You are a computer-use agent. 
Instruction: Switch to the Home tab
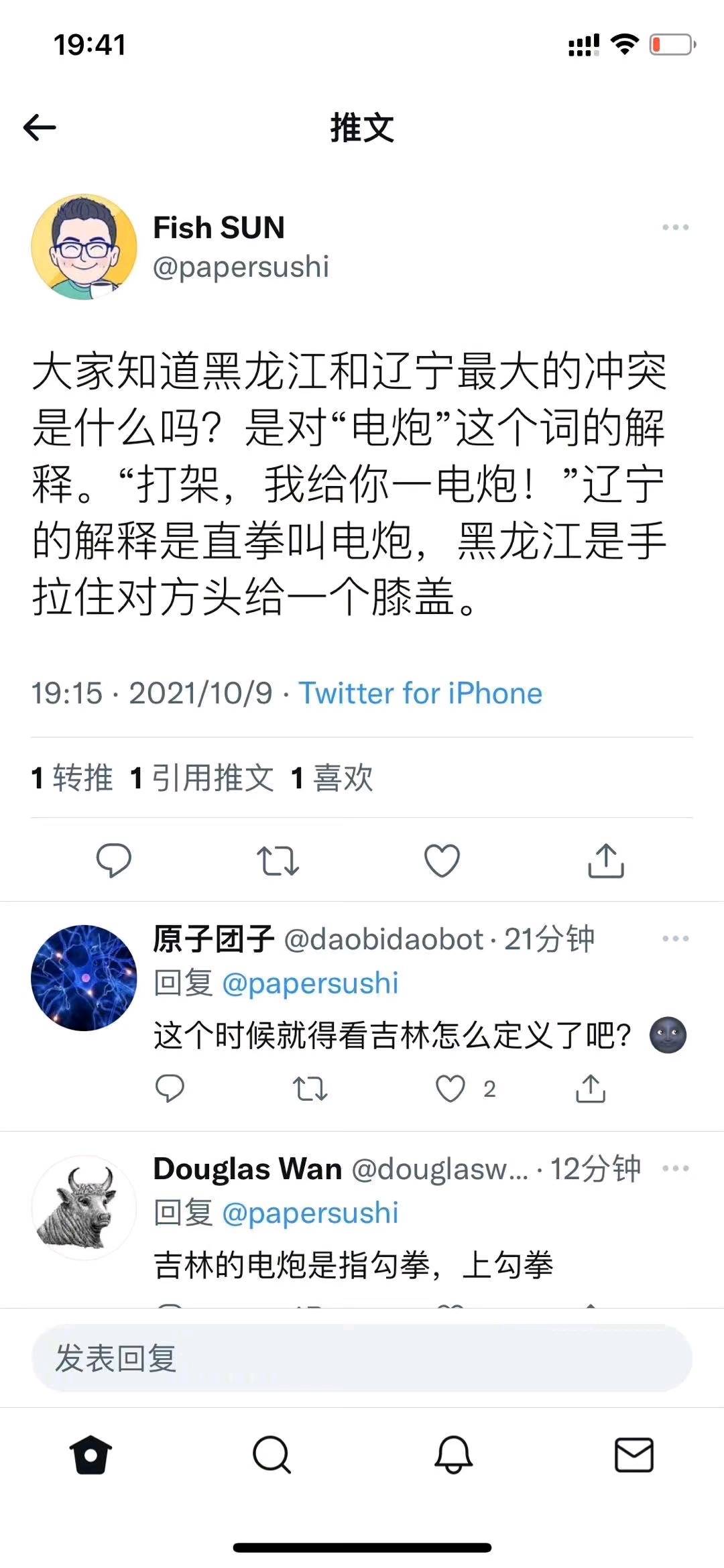point(90,1455)
